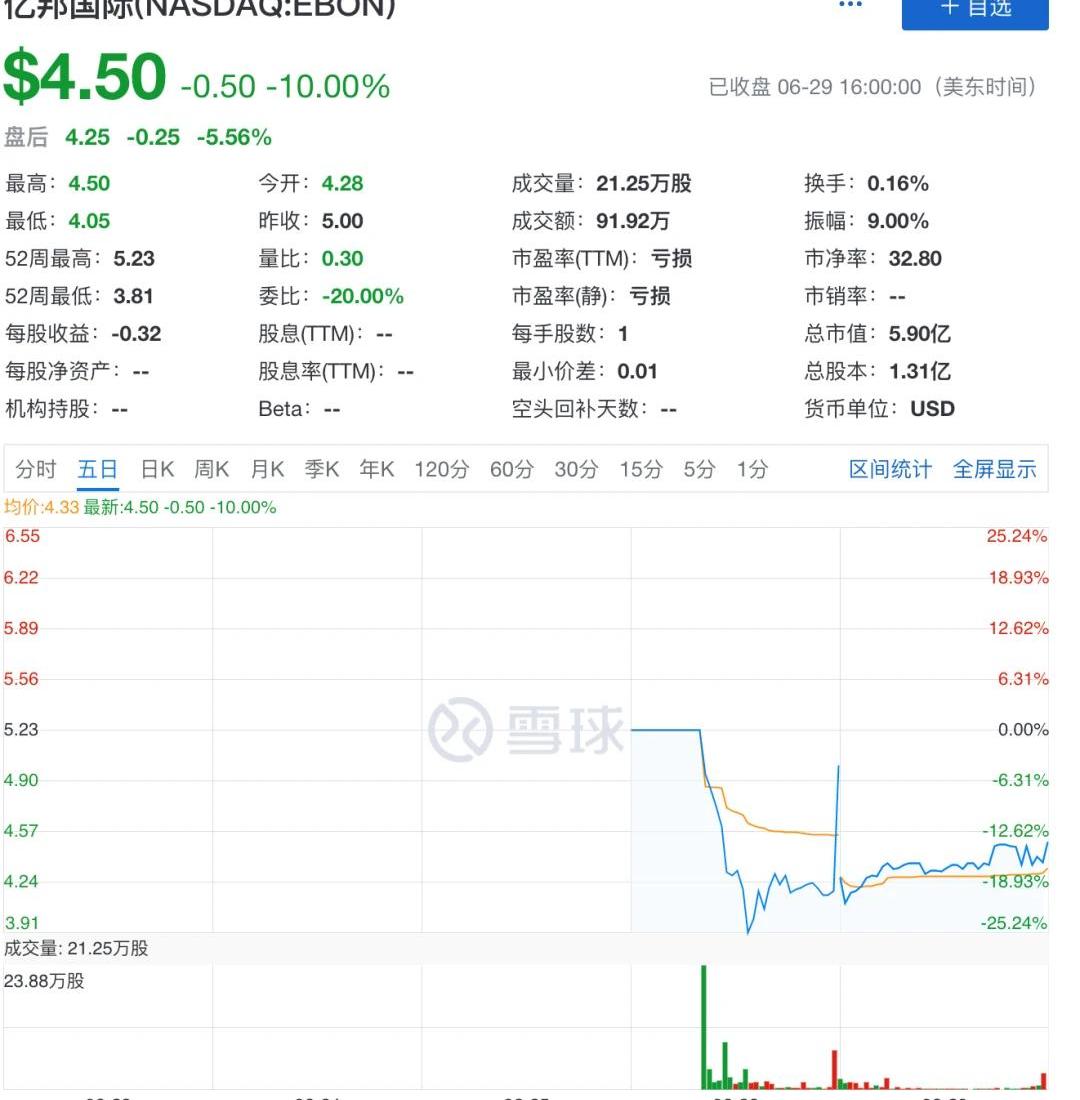Select the 五日 chart tab
Image resolution: width=1080 pixels, height=1100 pixels.
98,469
